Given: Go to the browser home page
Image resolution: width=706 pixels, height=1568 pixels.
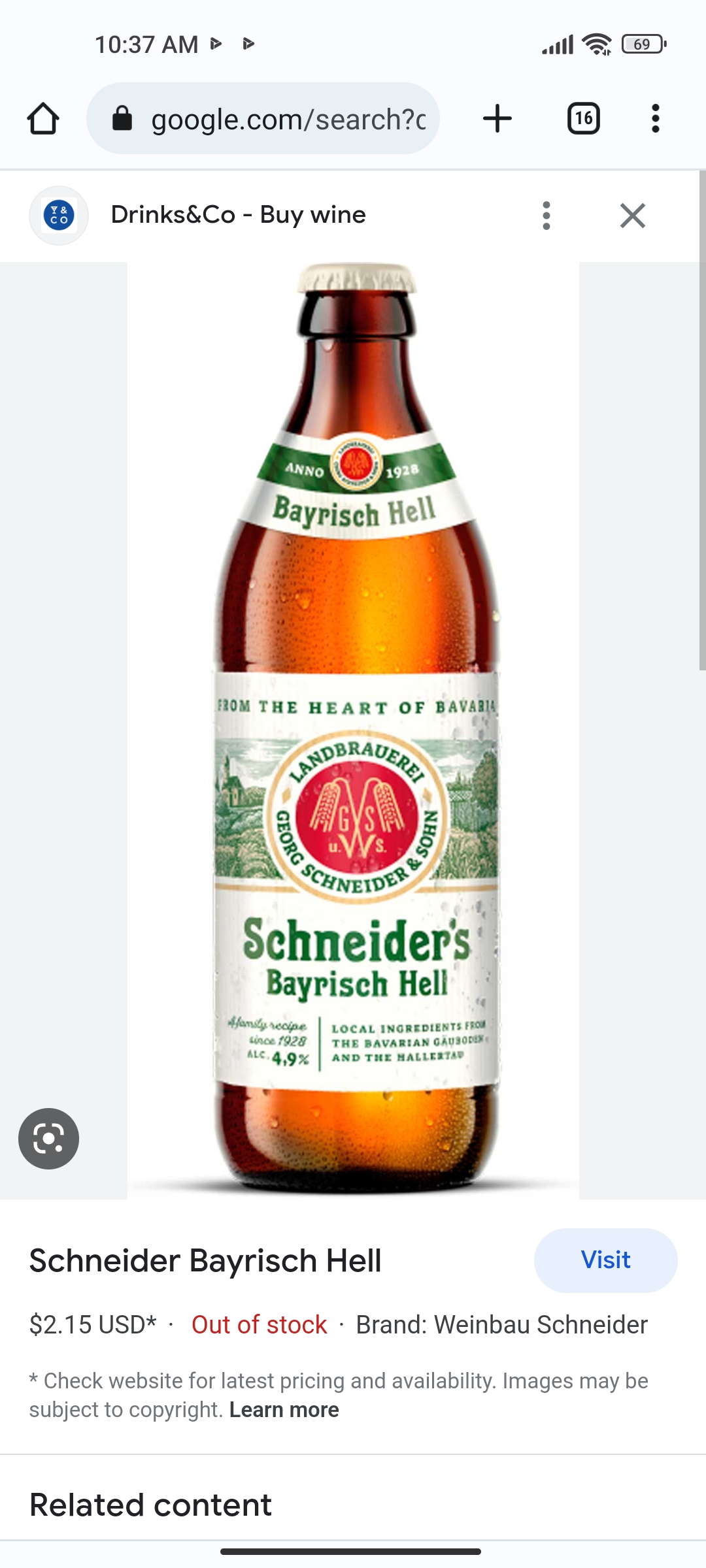Looking at the screenshot, I should click(x=43, y=119).
